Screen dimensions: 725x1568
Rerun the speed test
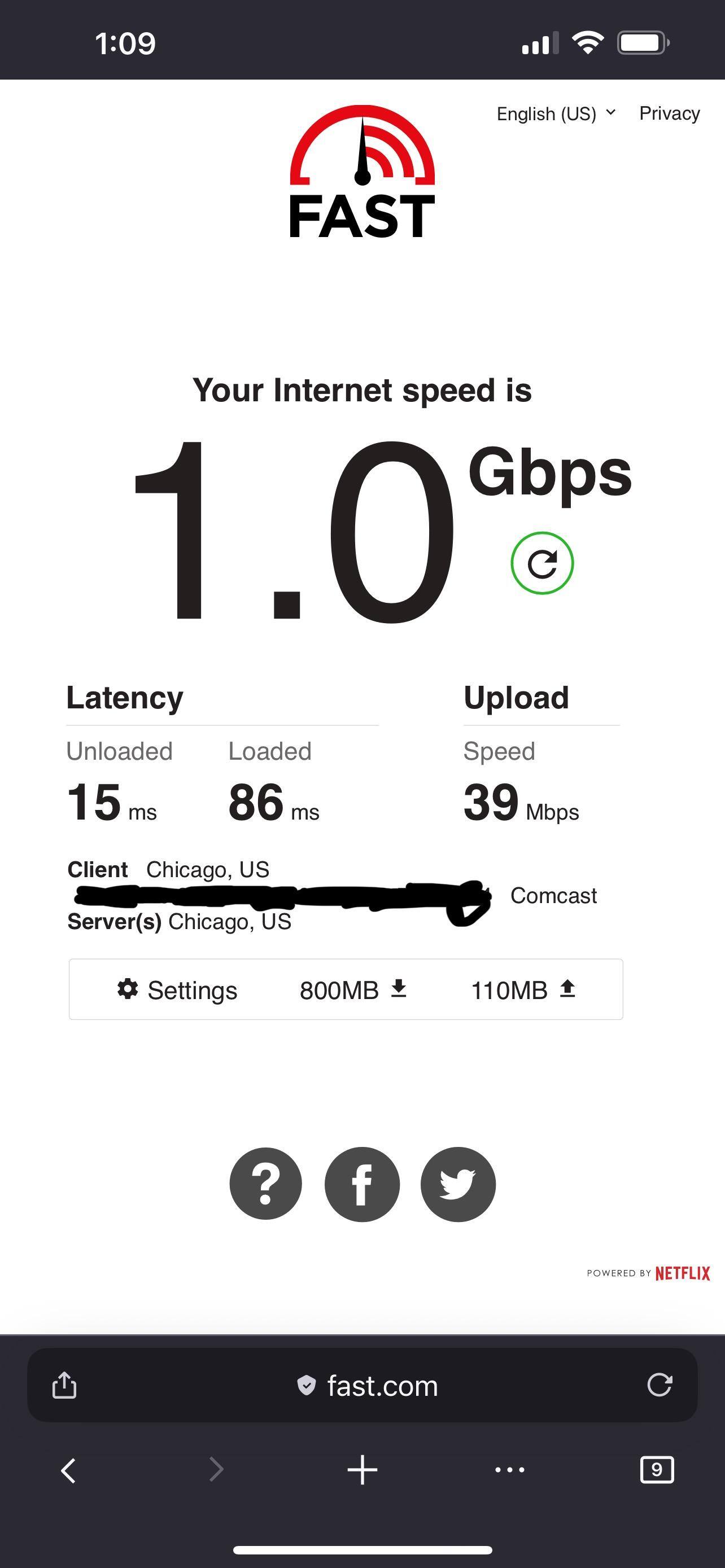point(541,563)
